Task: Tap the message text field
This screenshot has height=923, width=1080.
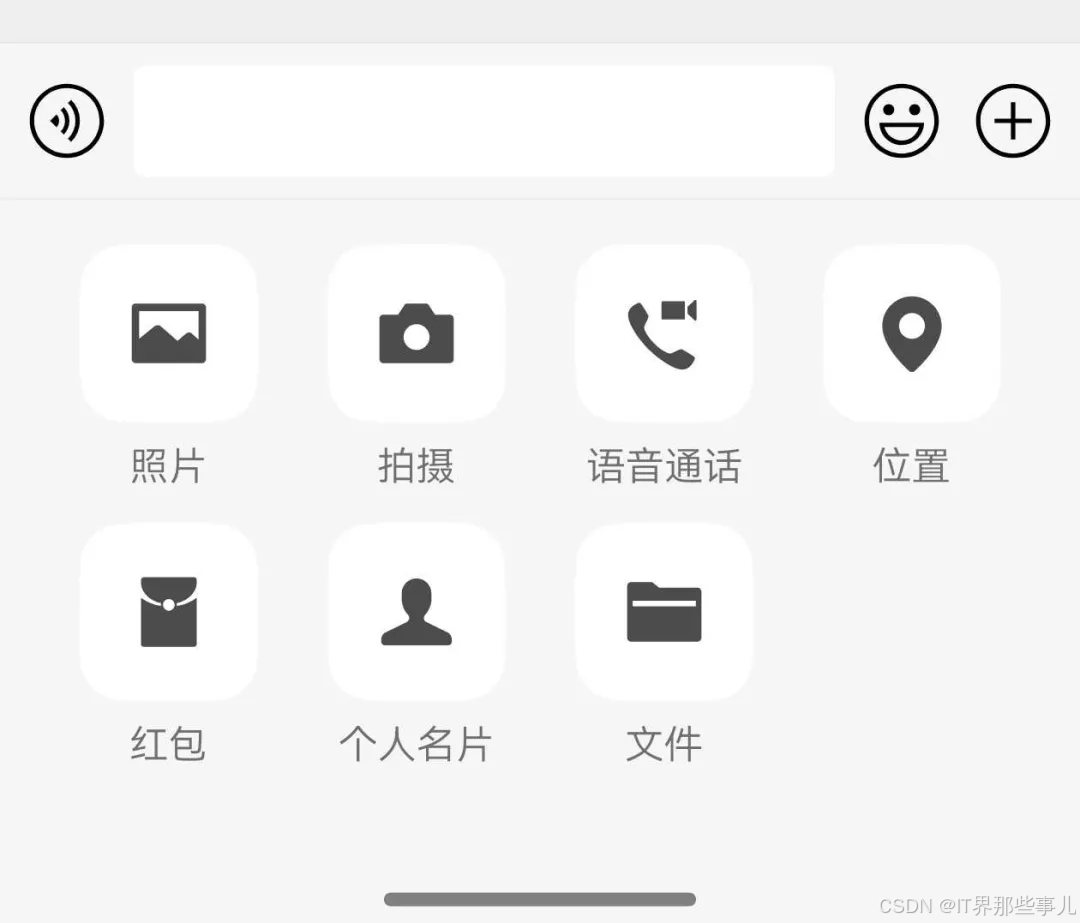Action: tap(484, 121)
